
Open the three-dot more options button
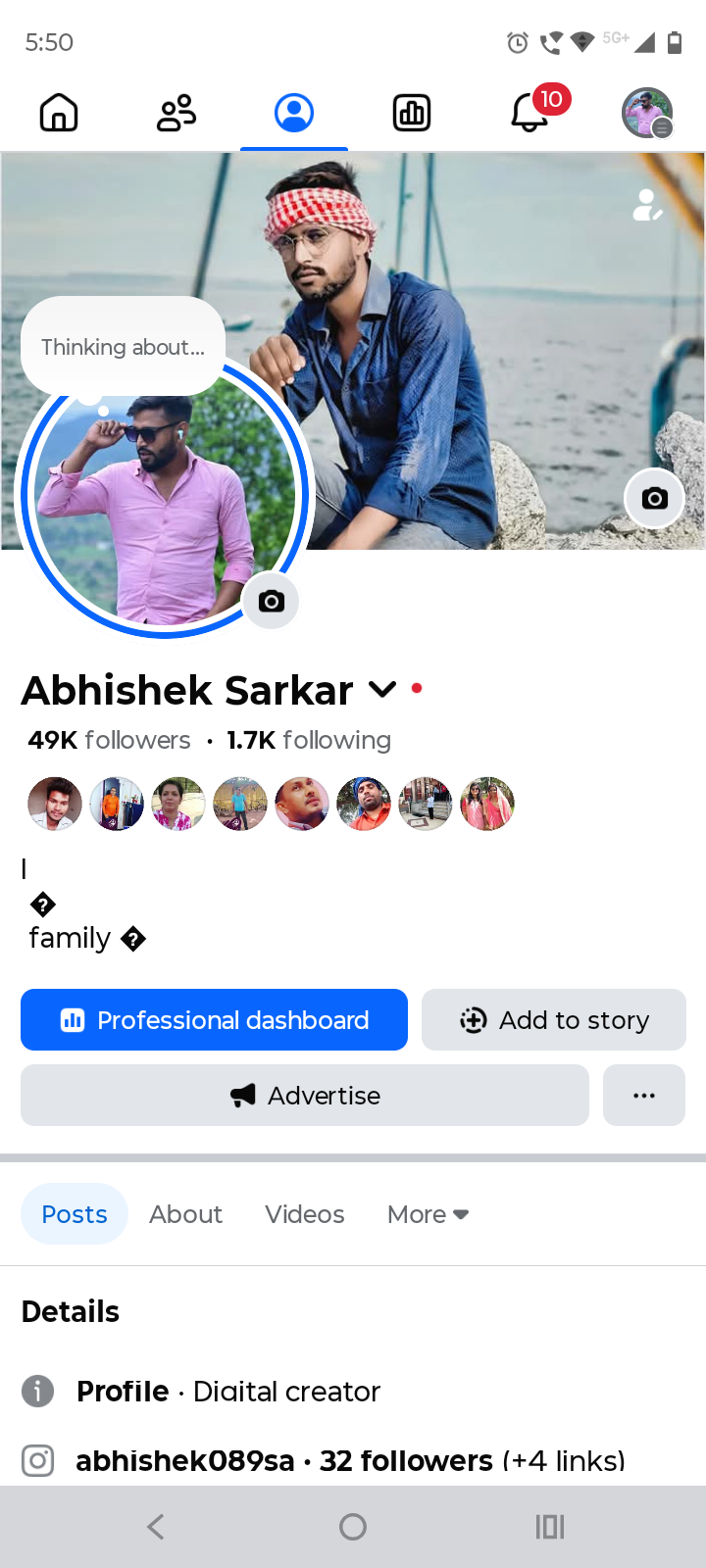pos(644,1096)
